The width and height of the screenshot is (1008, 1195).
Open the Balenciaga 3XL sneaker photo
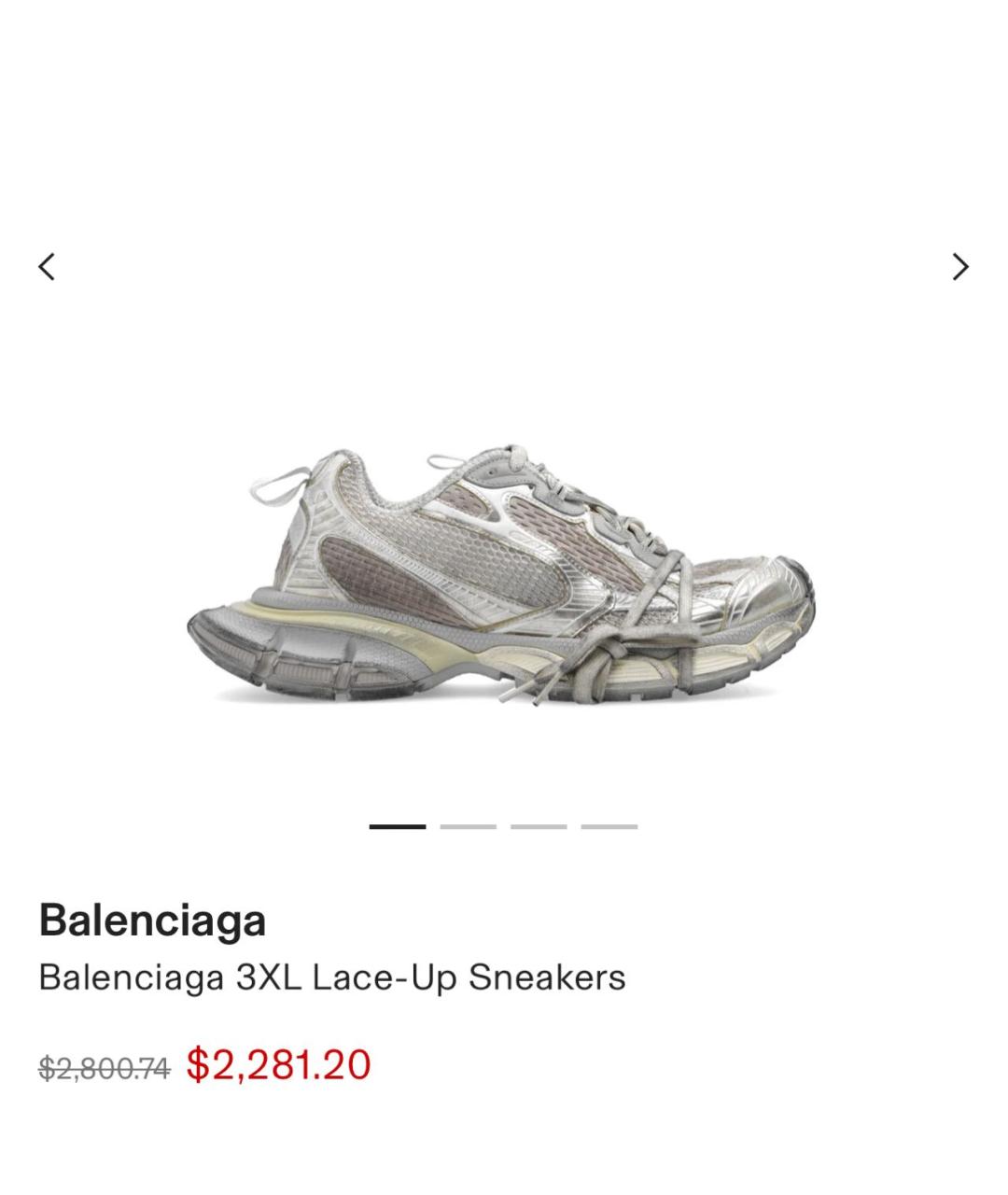501,576
